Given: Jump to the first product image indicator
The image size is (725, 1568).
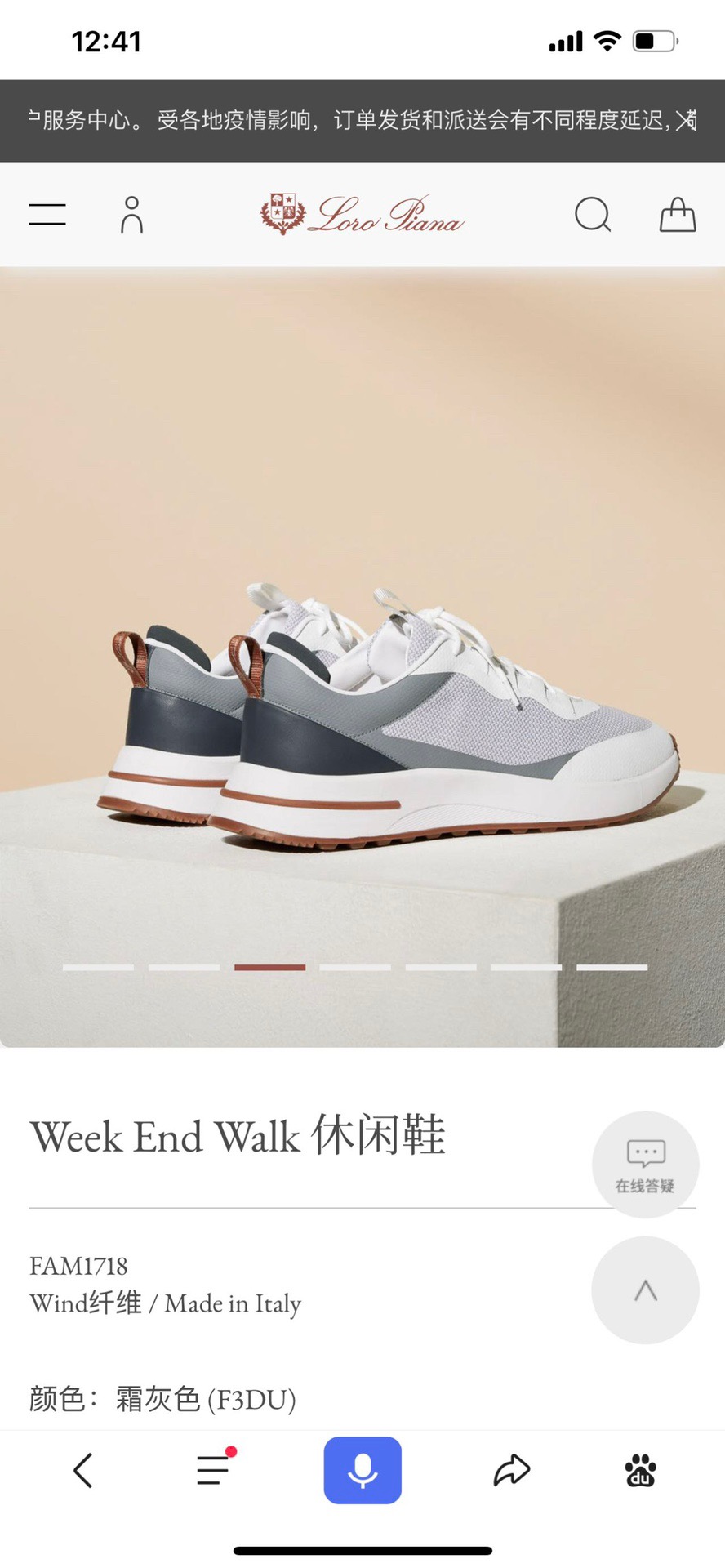Looking at the screenshot, I should 98,967.
